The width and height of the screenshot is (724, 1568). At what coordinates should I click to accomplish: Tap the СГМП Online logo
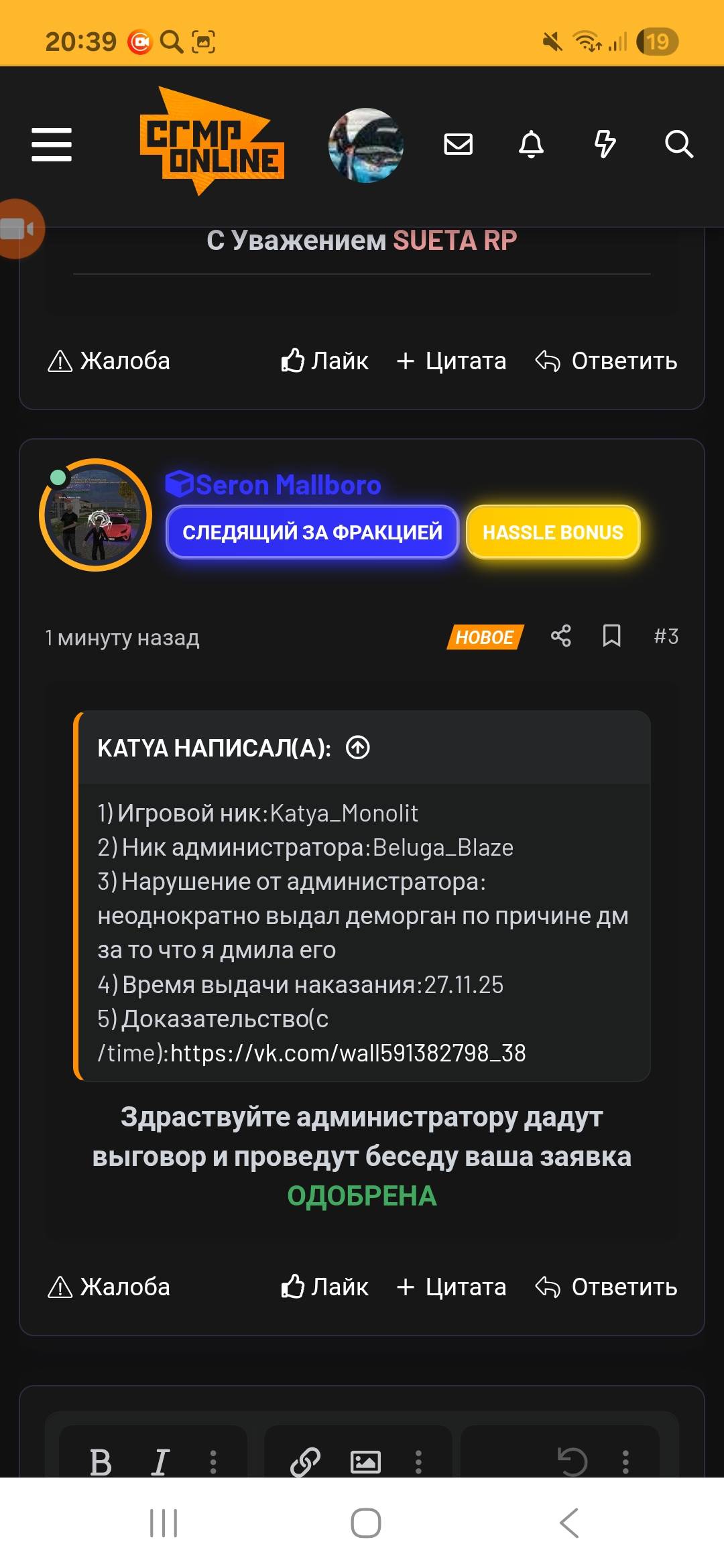click(212, 143)
